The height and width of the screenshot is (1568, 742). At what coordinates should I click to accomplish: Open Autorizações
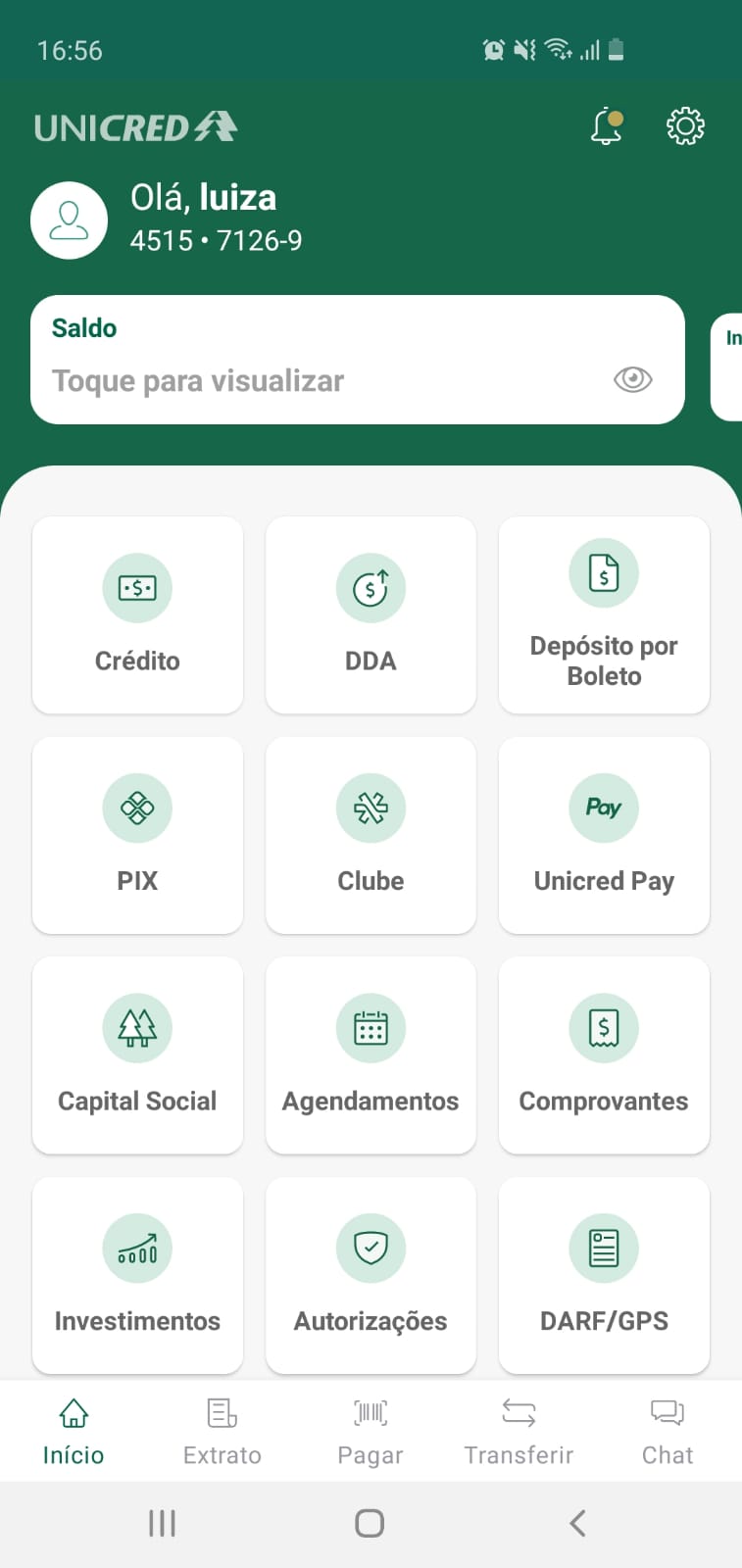371,1275
